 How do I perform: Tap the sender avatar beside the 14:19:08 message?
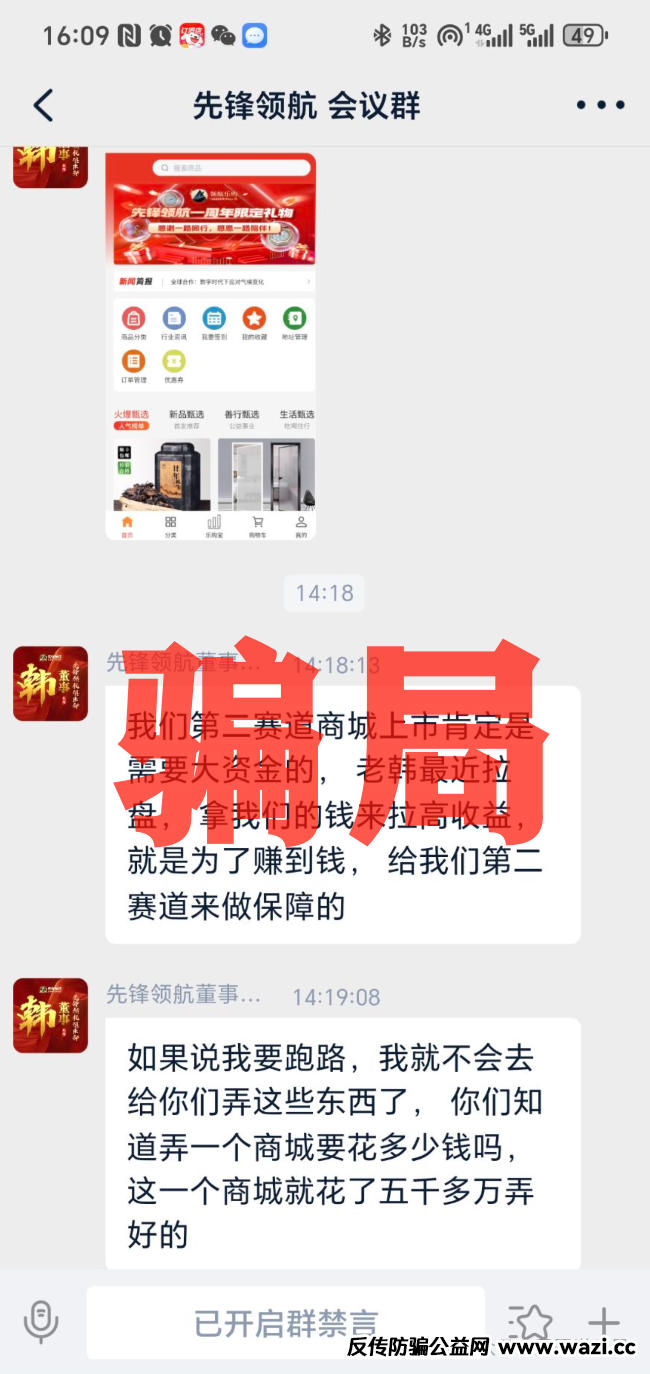coord(50,1015)
